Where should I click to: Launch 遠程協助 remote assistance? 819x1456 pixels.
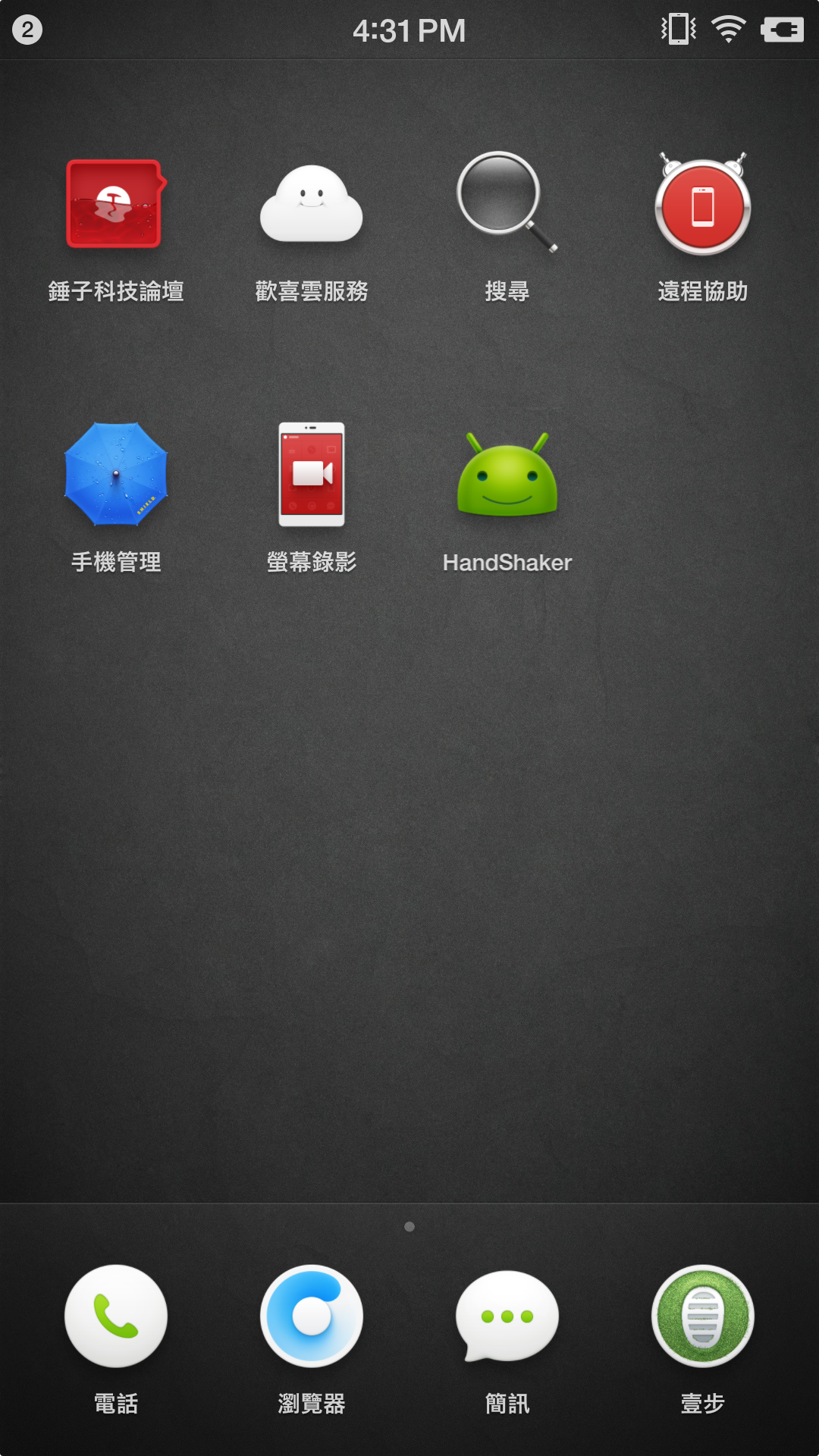point(702,205)
